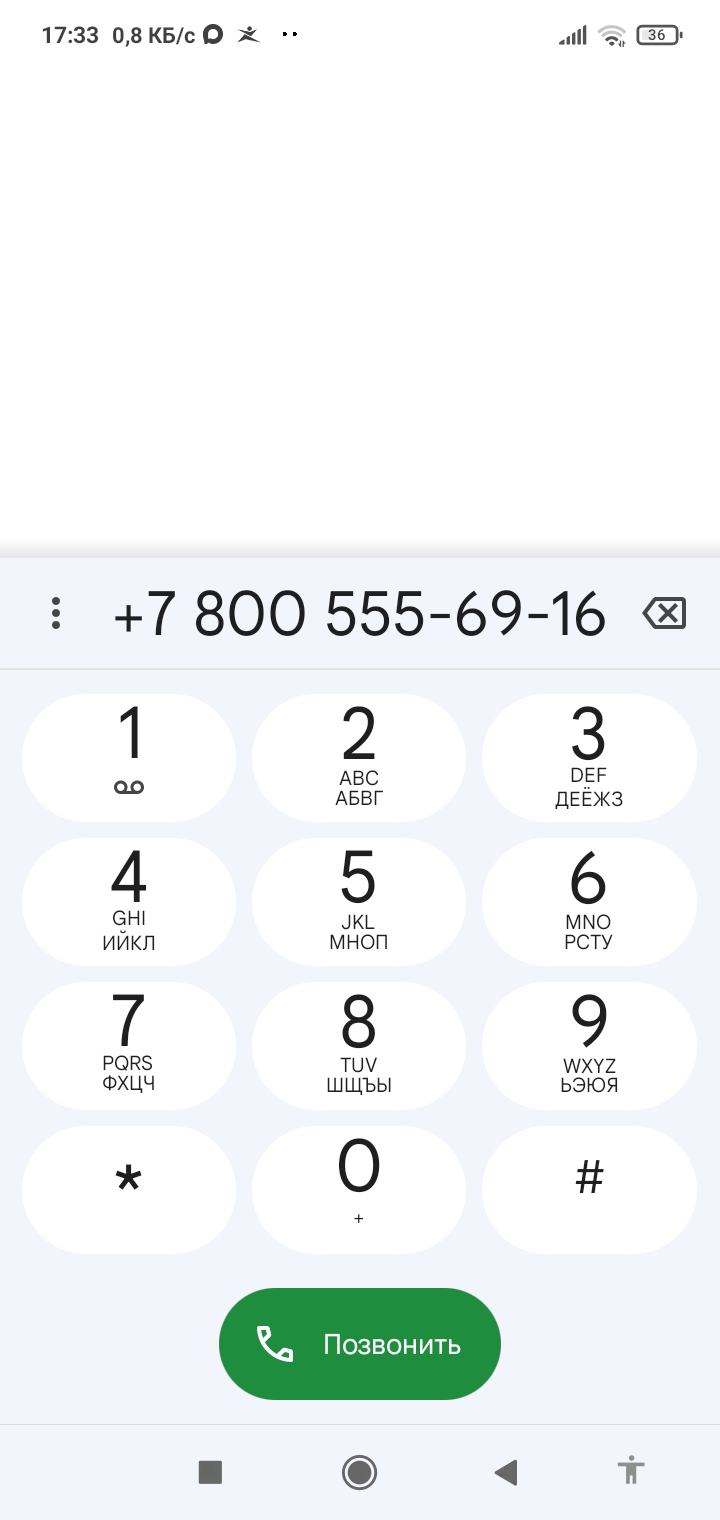Dial digit 4 (GHI)
The image size is (720, 1520).
click(129, 901)
